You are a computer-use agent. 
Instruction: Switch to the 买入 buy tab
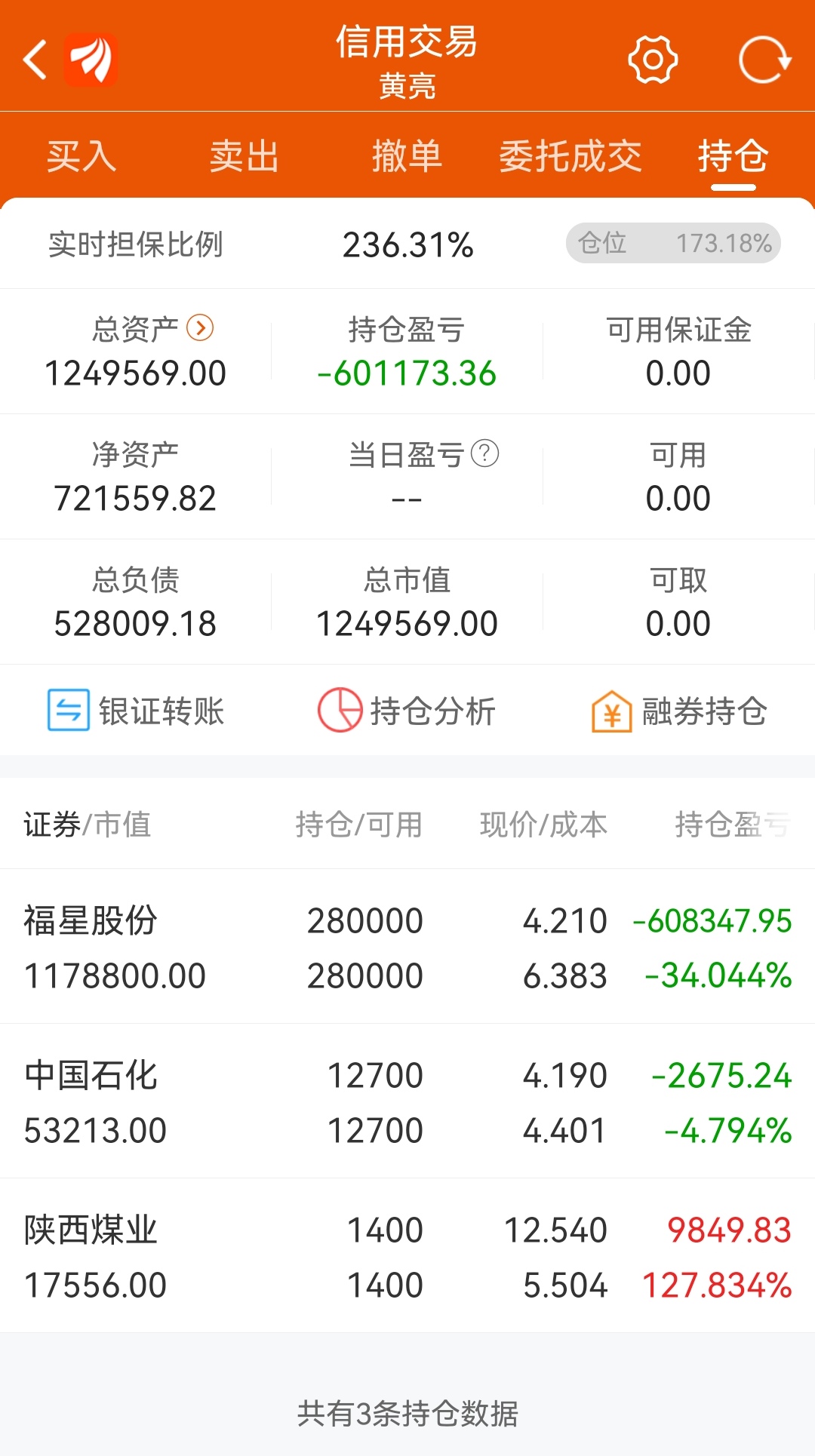81,156
